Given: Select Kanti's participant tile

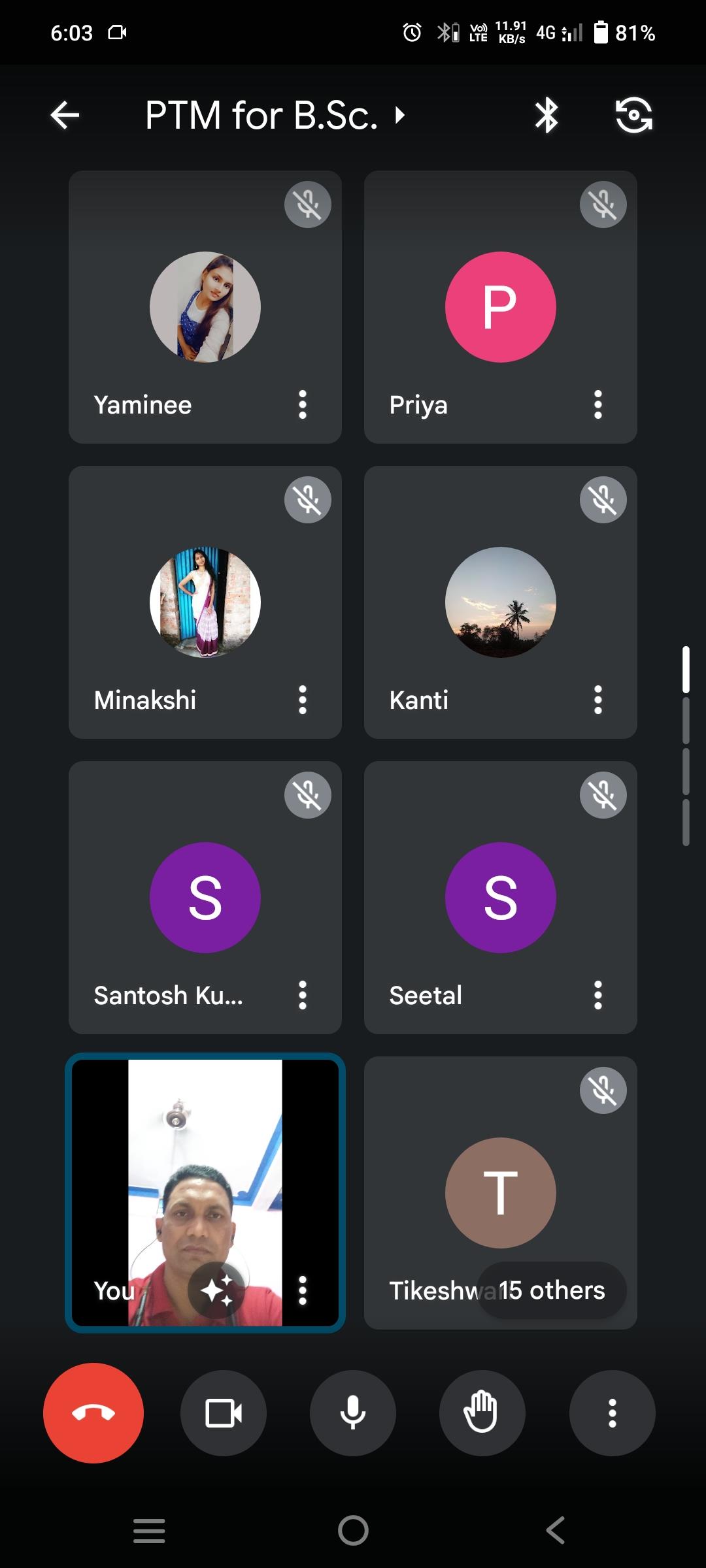Looking at the screenshot, I should [x=501, y=602].
